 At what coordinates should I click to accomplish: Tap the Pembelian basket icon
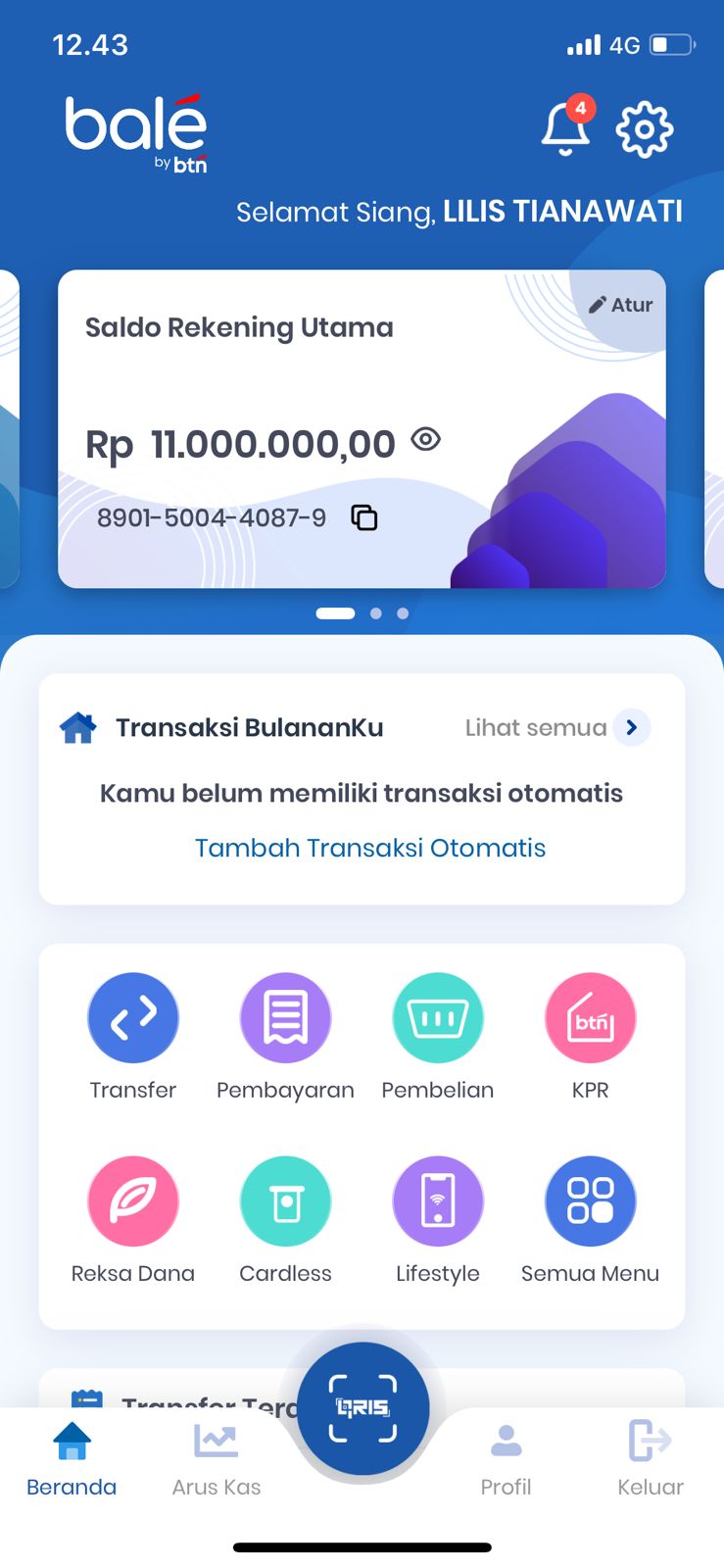(438, 1017)
